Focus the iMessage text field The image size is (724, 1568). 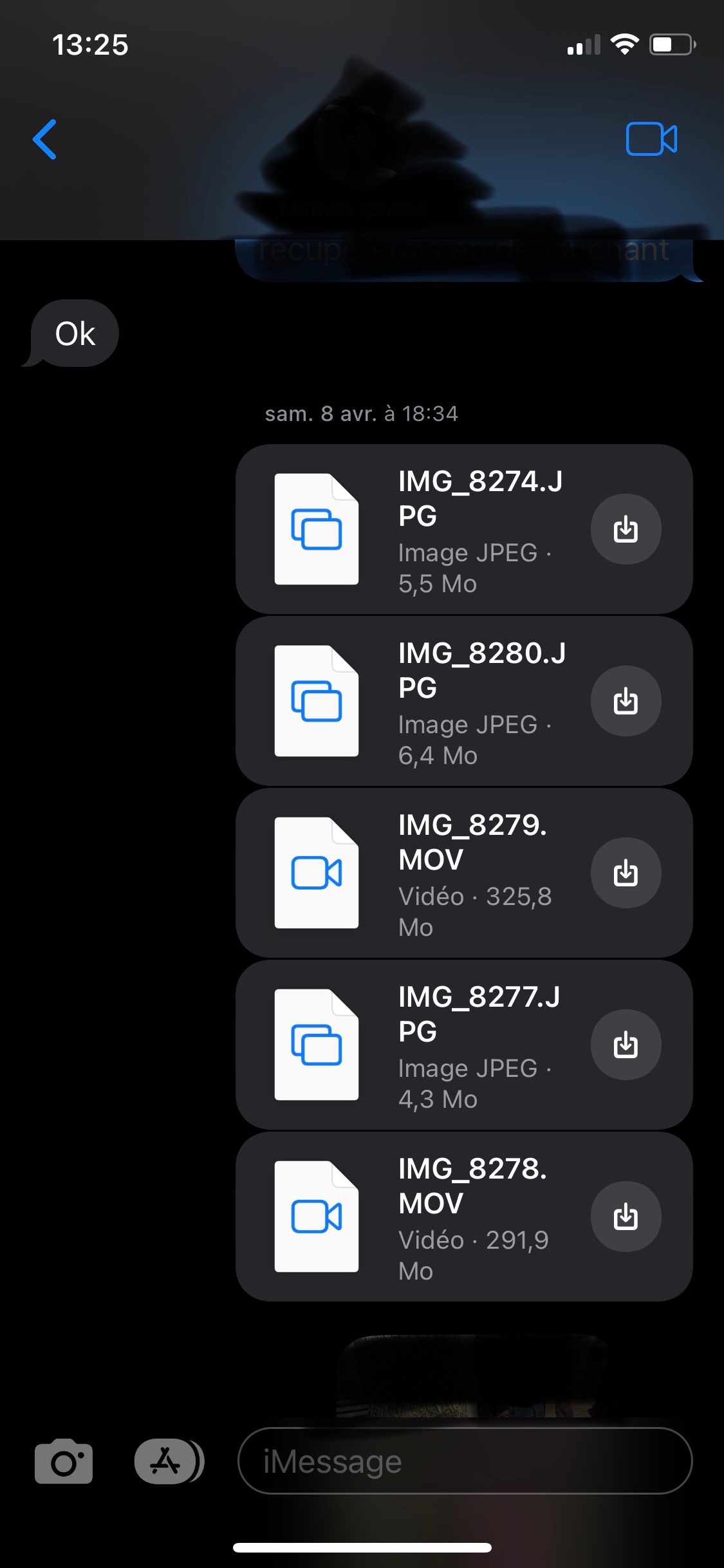tap(465, 1461)
